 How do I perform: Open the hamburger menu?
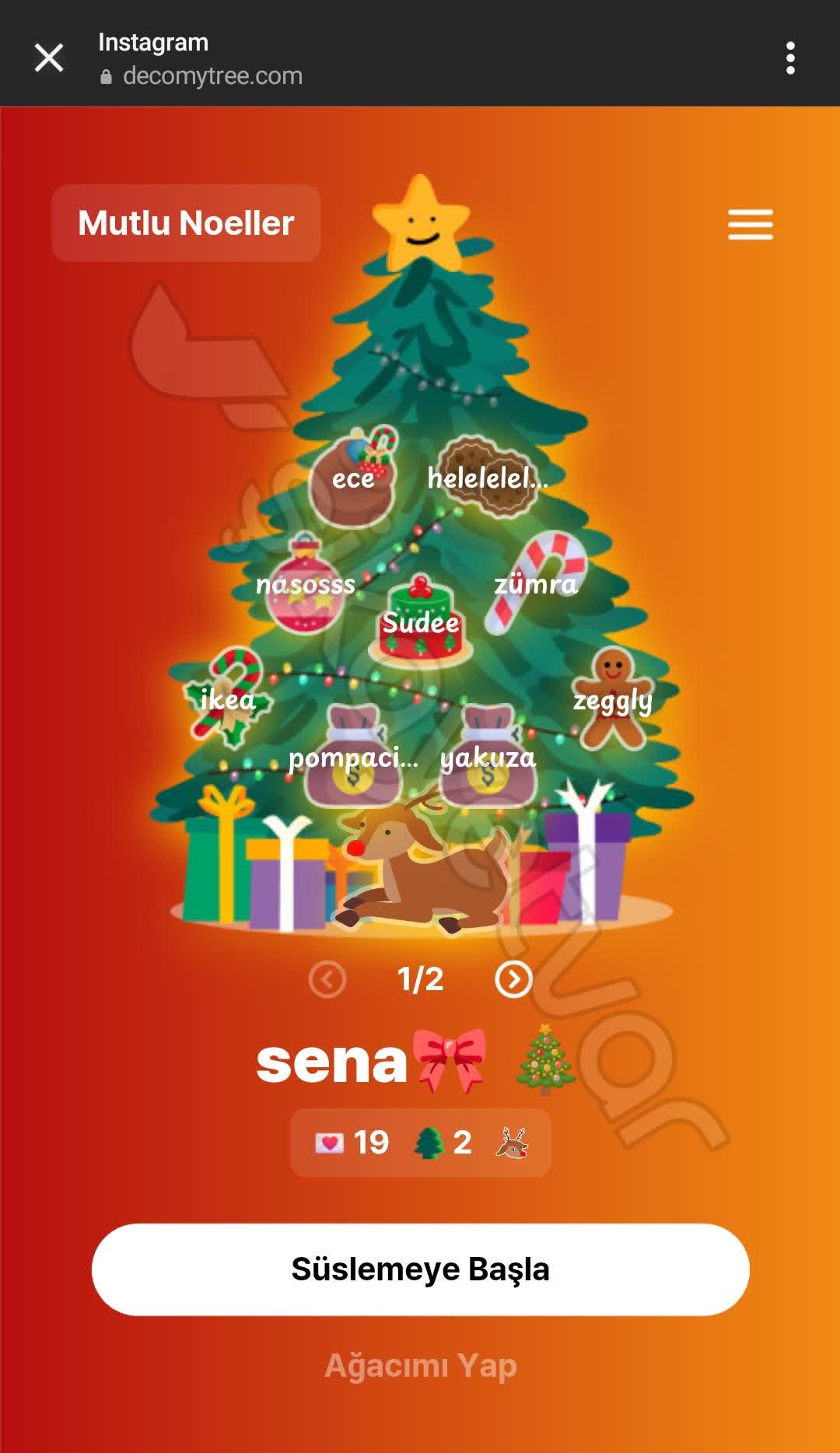[x=749, y=224]
